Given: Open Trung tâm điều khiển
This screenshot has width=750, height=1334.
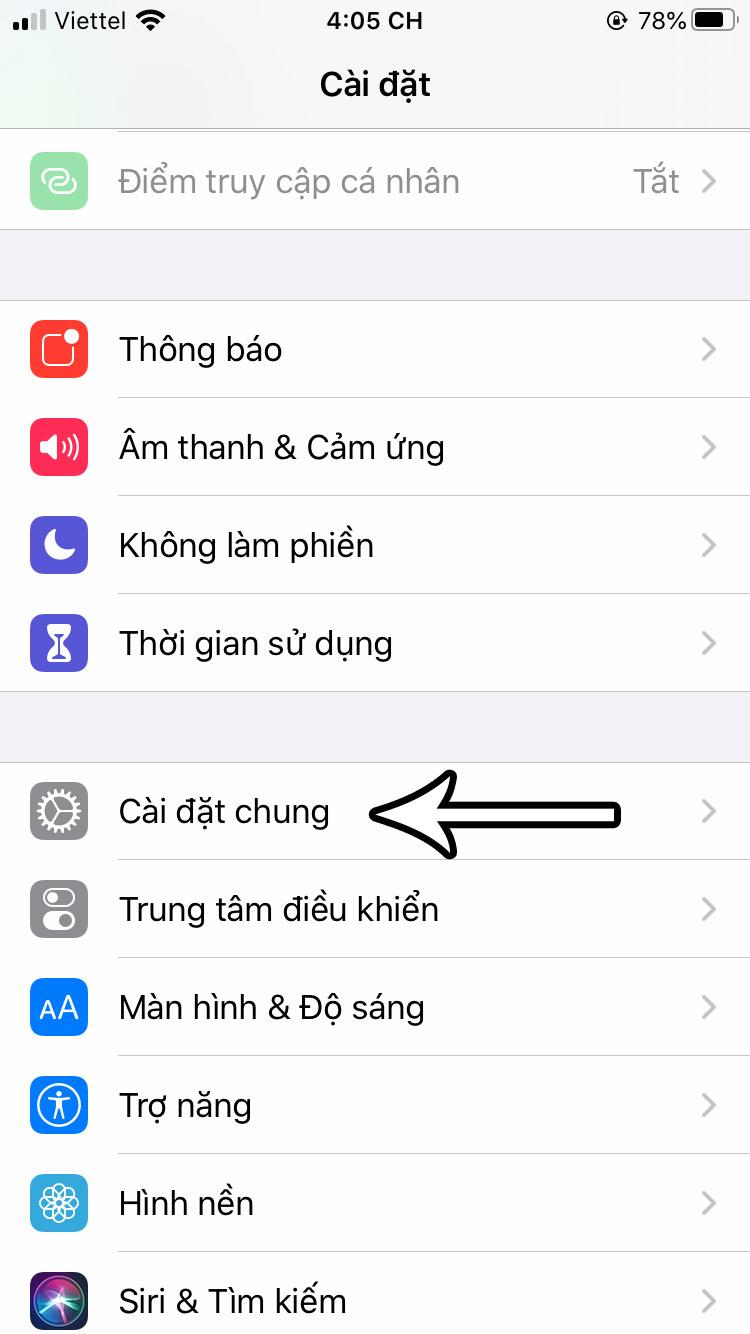Looking at the screenshot, I should coord(375,909).
